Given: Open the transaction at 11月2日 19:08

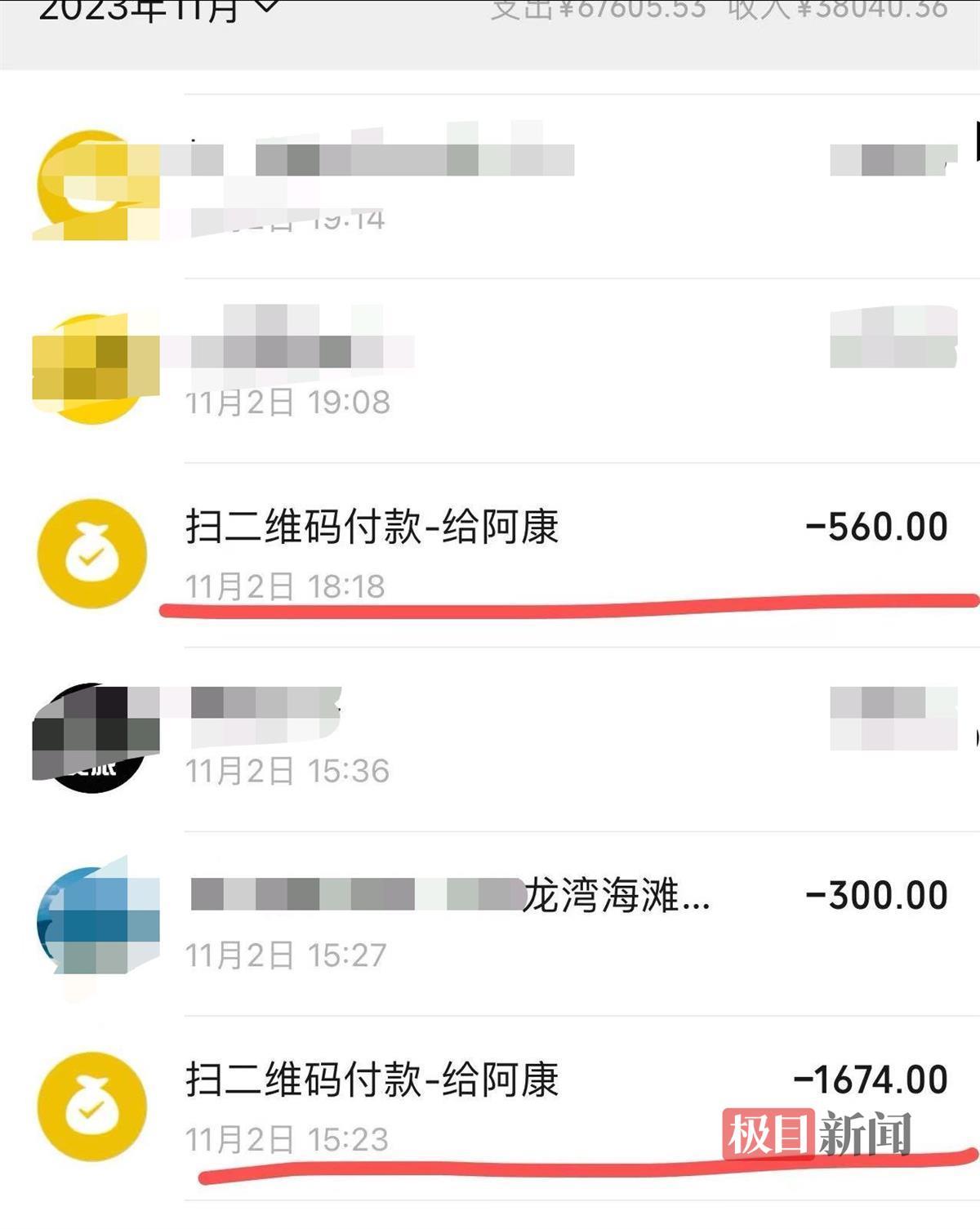Looking at the screenshot, I should point(490,370).
